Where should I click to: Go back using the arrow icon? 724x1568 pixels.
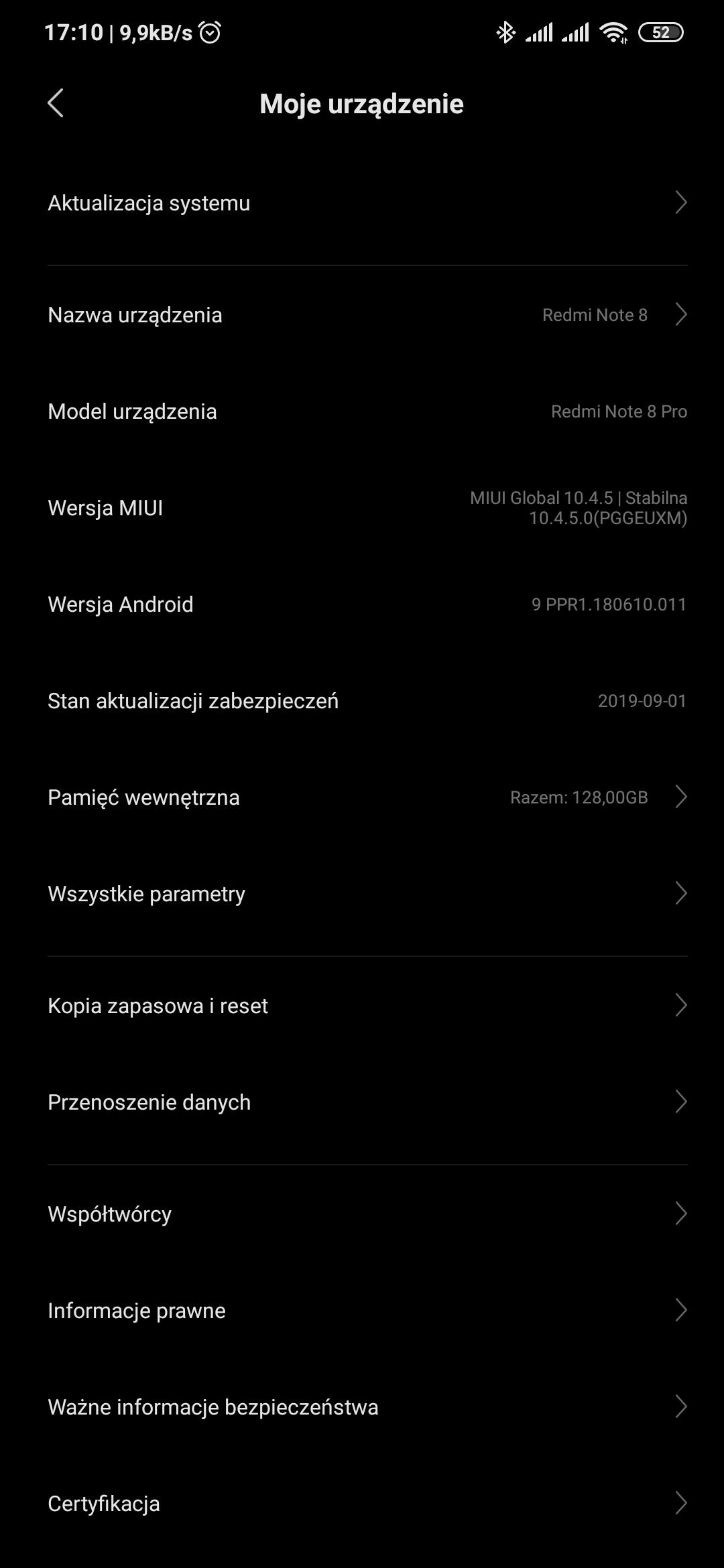coord(56,103)
